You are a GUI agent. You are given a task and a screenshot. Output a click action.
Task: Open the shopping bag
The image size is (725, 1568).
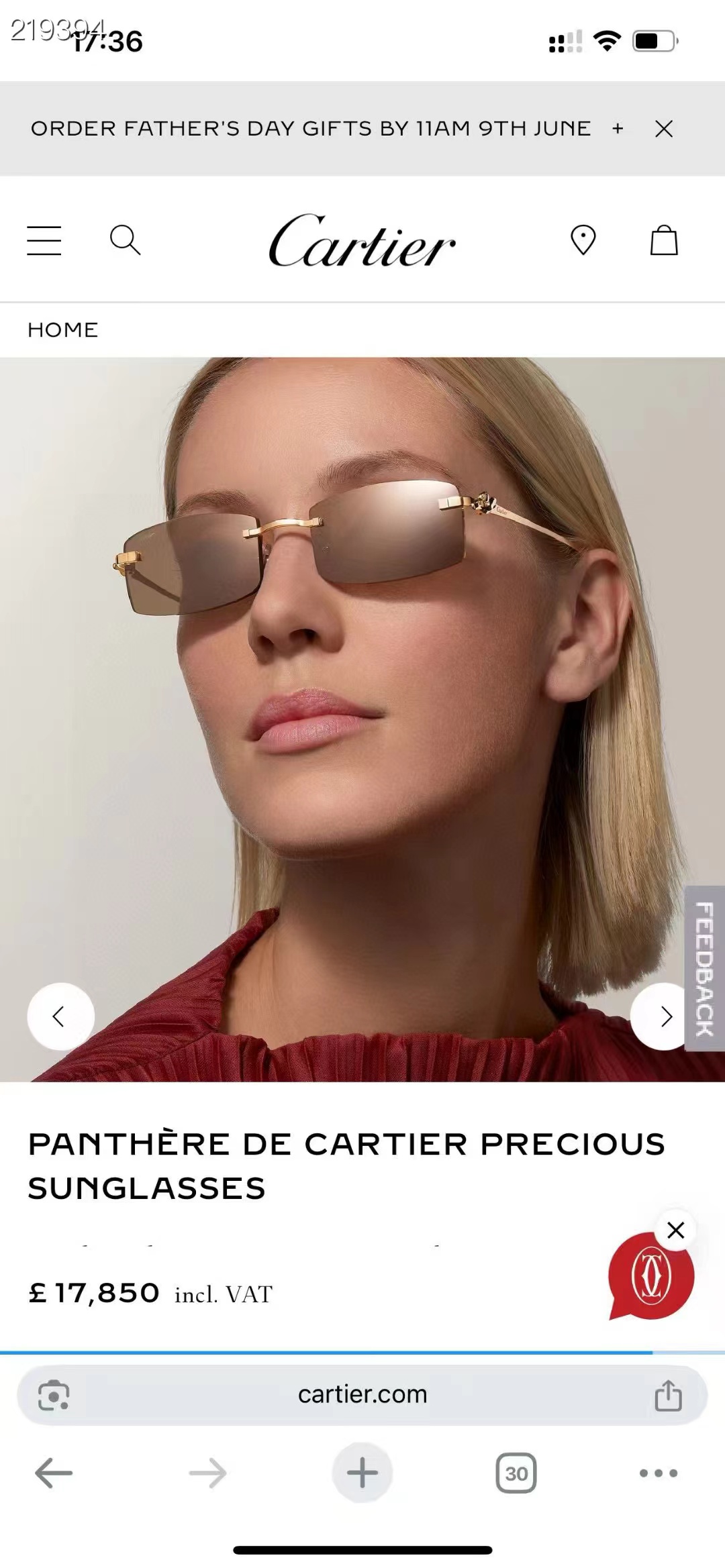(664, 240)
